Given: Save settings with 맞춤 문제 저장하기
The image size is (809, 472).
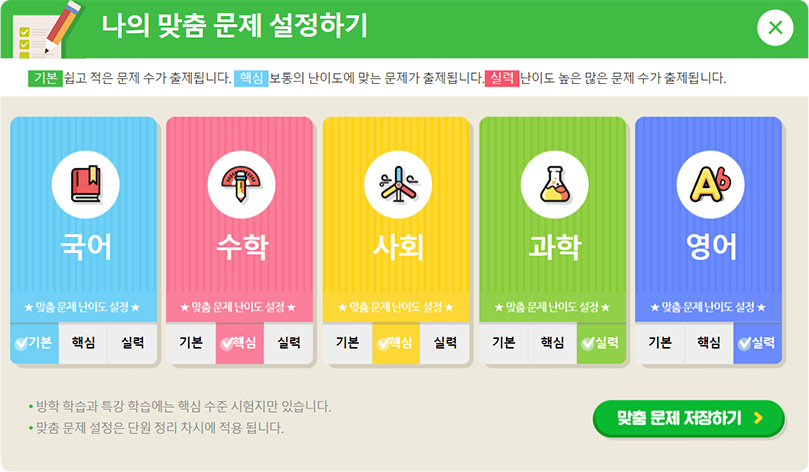Looking at the screenshot, I should point(688,418).
